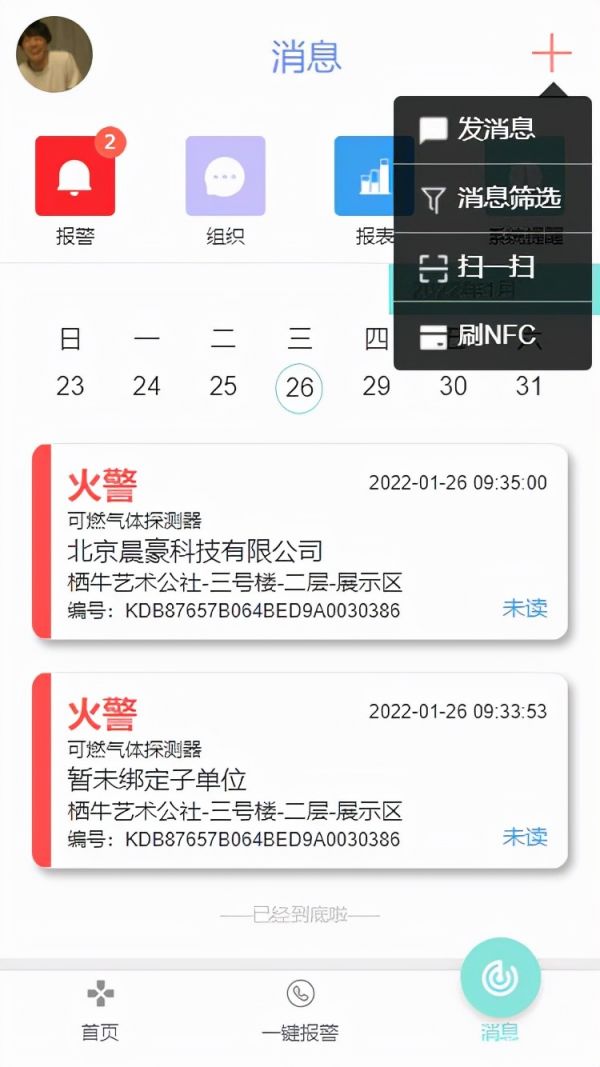Select date 23 in the calendar
The image size is (600, 1067).
point(70,386)
